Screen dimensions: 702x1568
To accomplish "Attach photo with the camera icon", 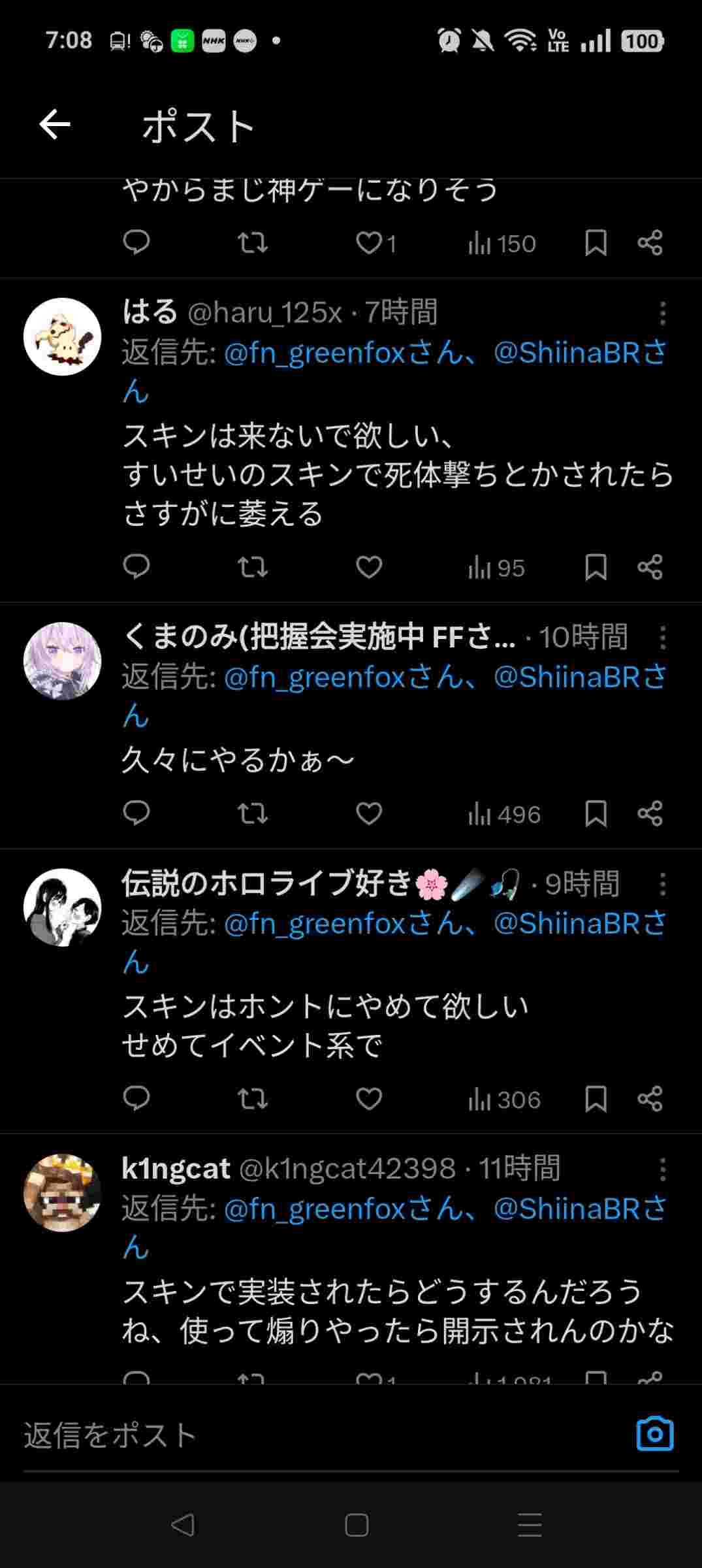I will pos(654,1434).
